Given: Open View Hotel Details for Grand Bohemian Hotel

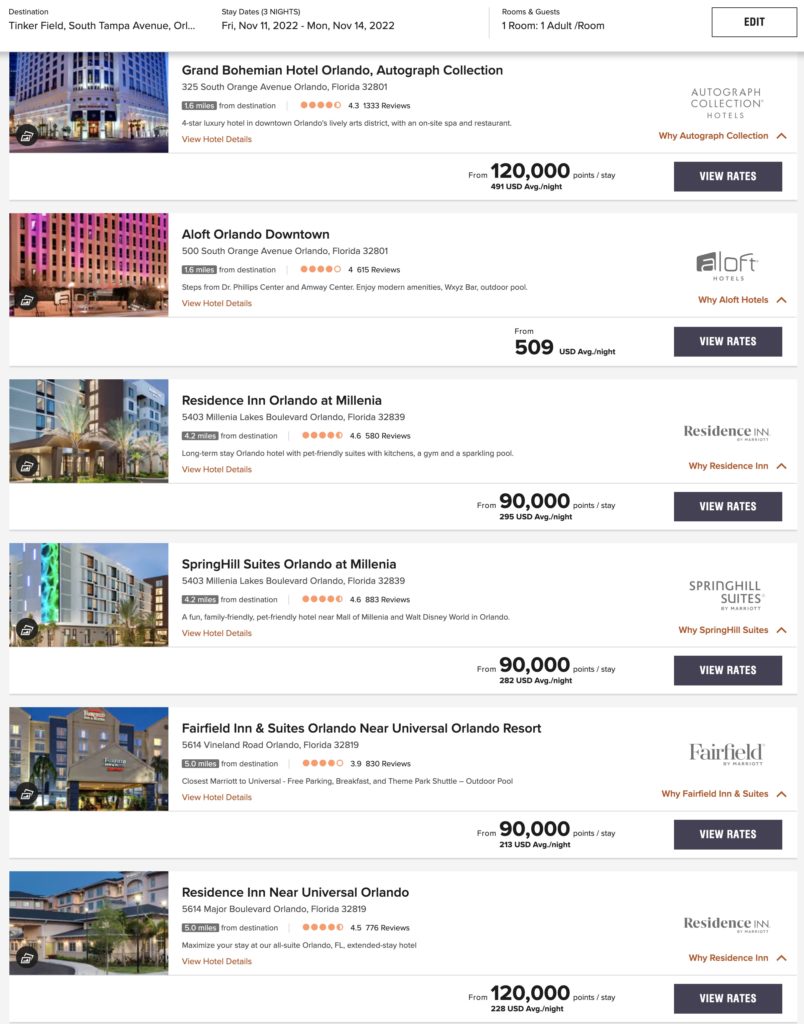Looking at the screenshot, I should pos(217,139).
